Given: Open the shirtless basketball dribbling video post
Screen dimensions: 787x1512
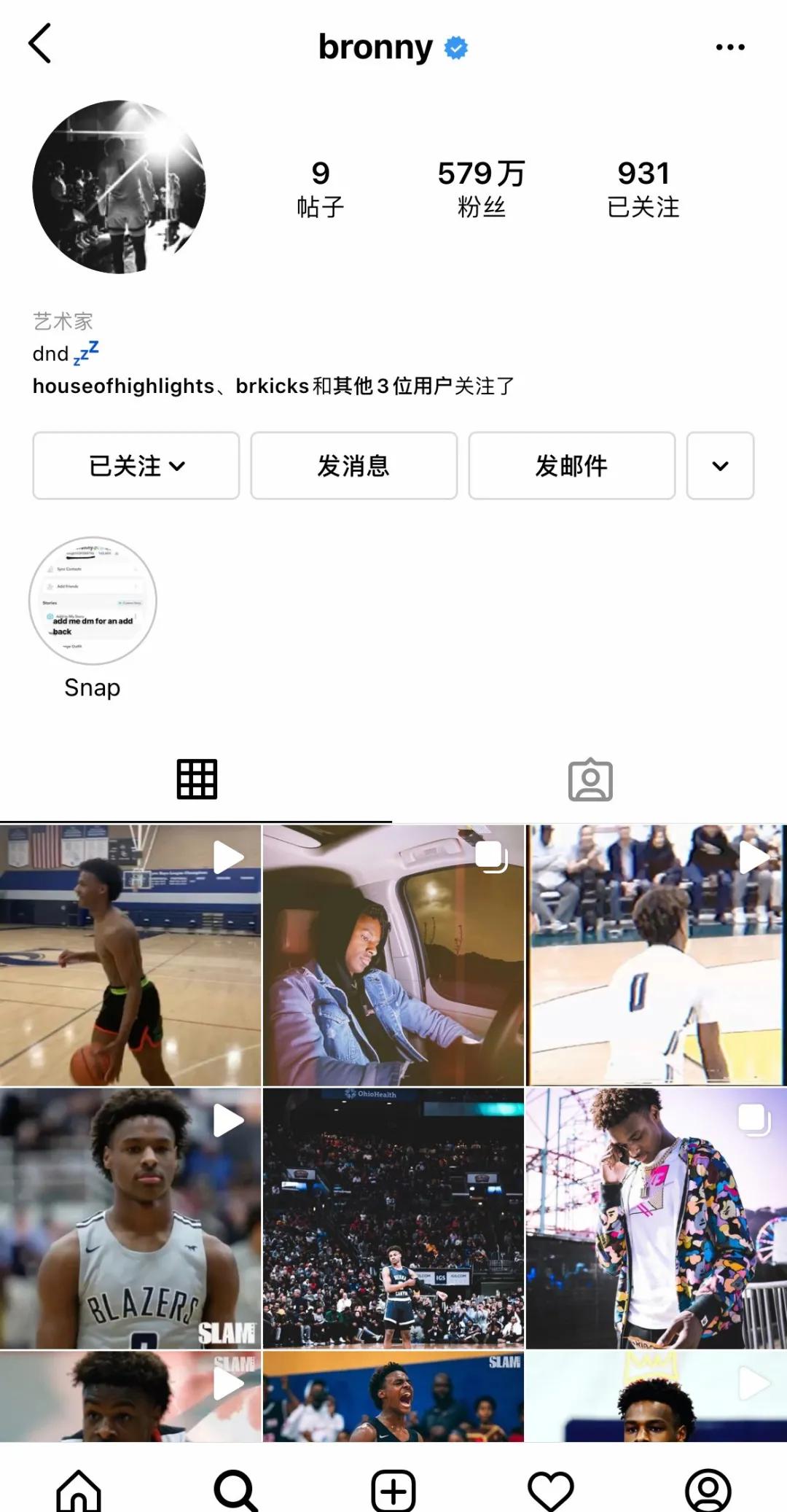Looking at the screenshot, I should click(130, 955).
